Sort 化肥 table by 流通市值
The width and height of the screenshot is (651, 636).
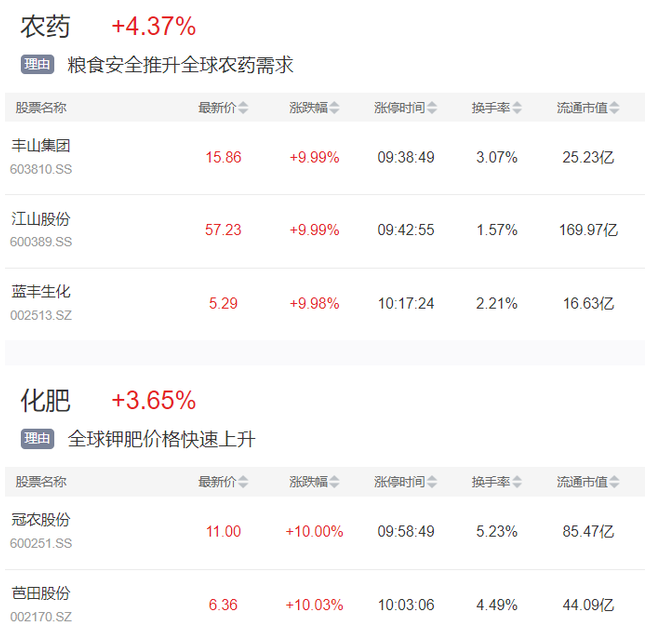tap(588, 482)
